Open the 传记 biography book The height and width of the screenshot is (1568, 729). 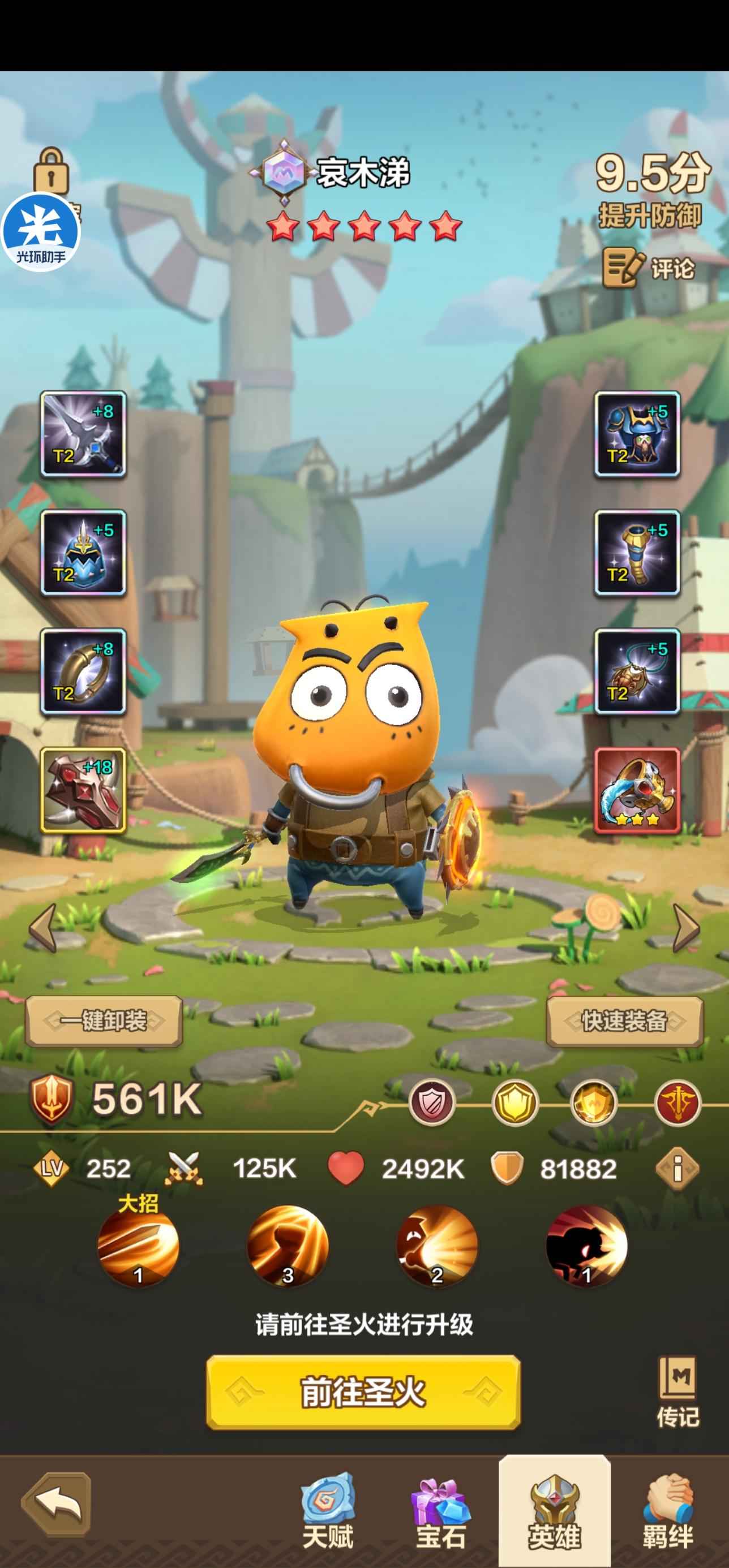(677, 1393)
